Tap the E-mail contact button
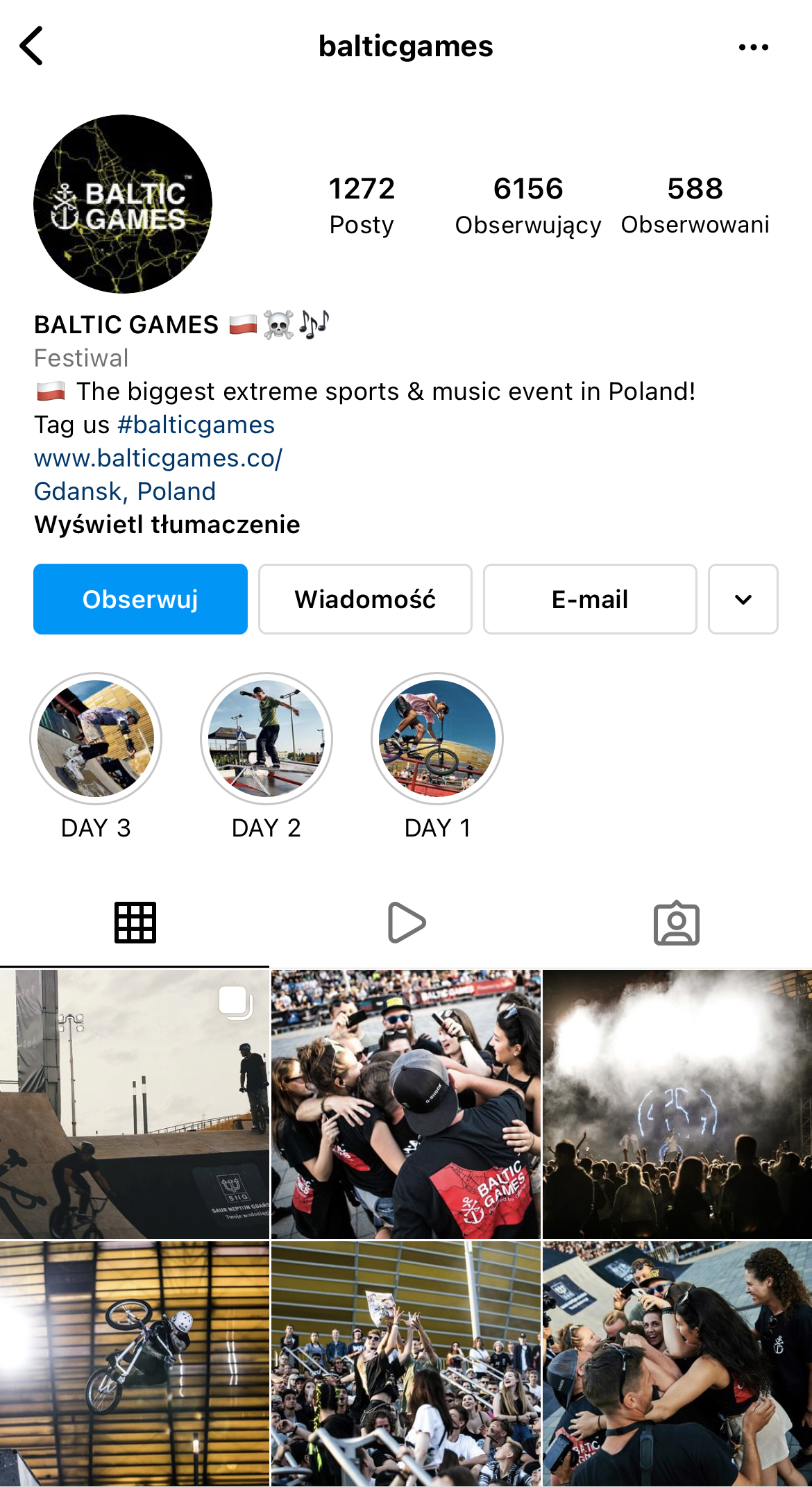The width and height of the screenshot is (812, 1487). coord(590,599)
